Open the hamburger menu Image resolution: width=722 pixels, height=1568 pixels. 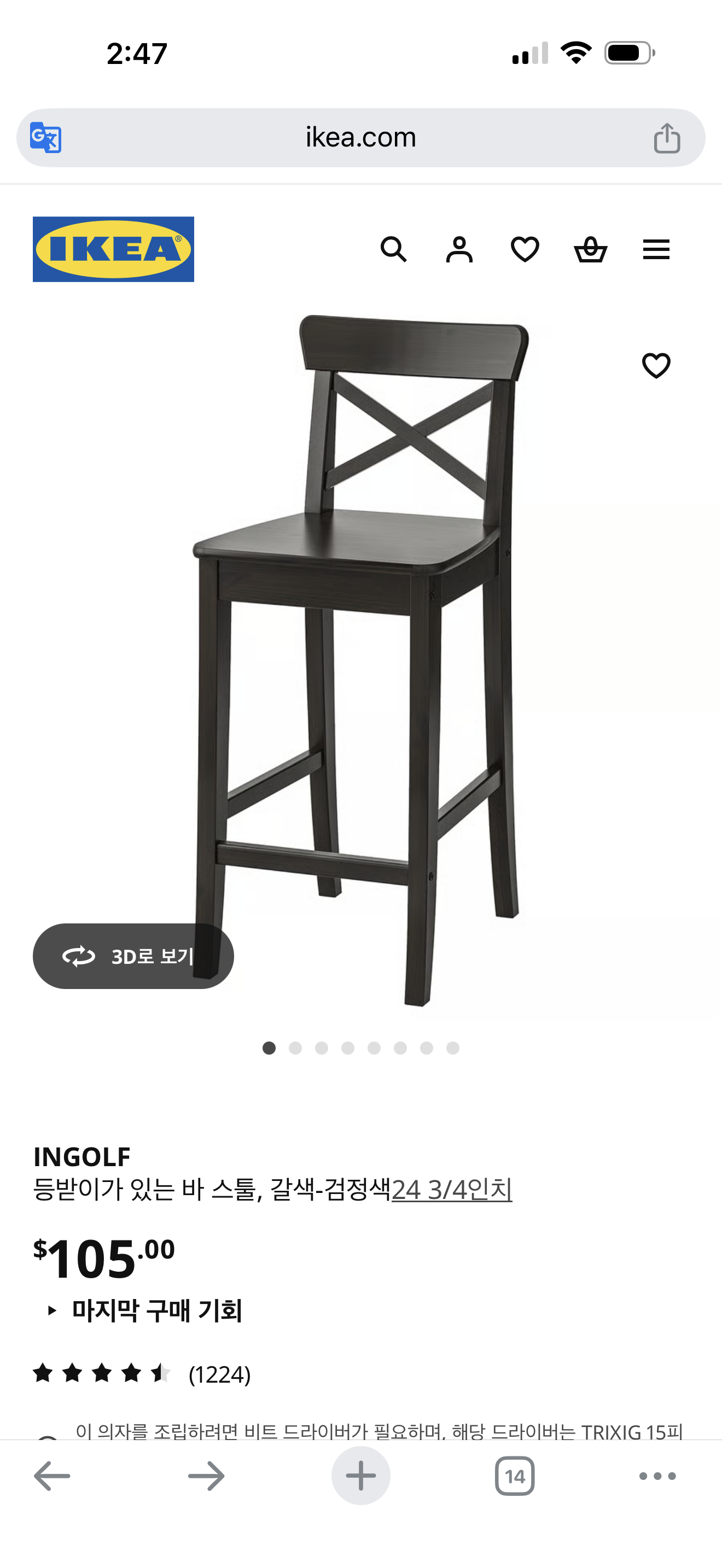click(656, 249)
